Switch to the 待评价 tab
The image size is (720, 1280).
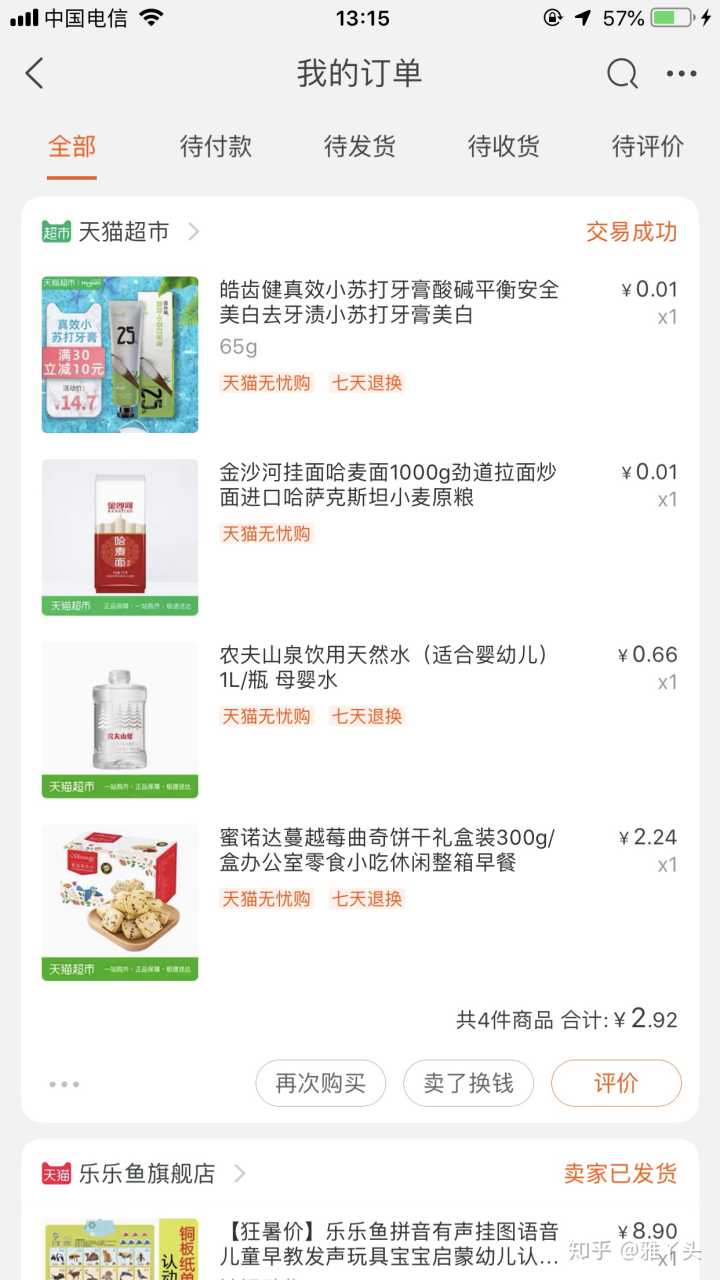coord(648,147)
